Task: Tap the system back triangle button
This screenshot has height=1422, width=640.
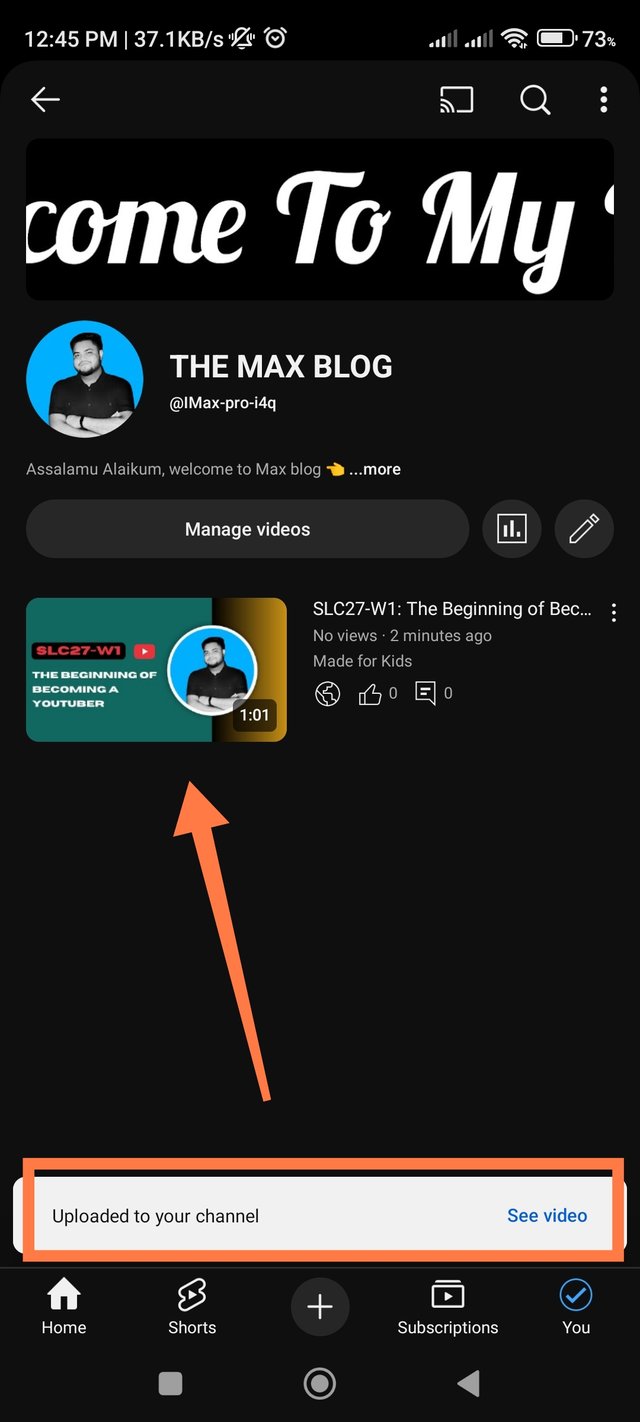Action: tap(467, 1383)
